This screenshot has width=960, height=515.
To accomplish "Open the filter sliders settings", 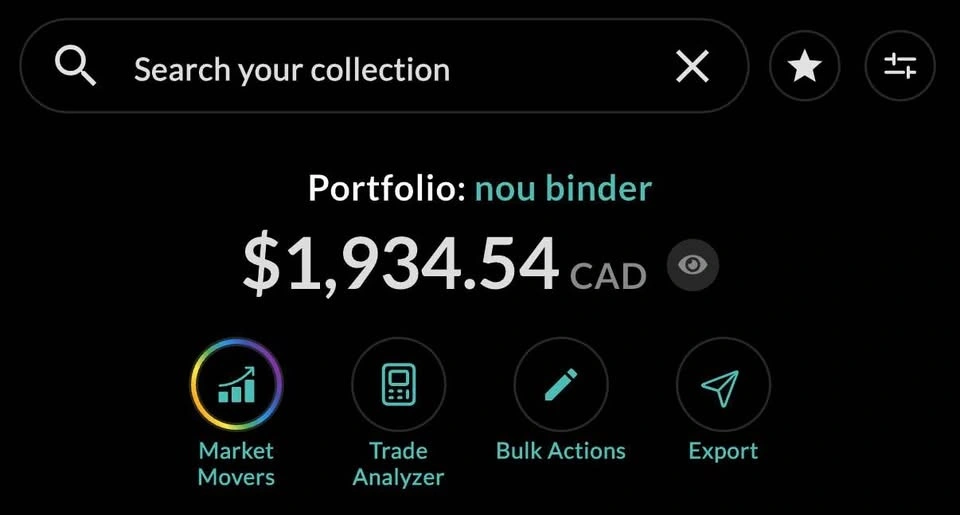I will pyautogui.click(x=899, y=67).
